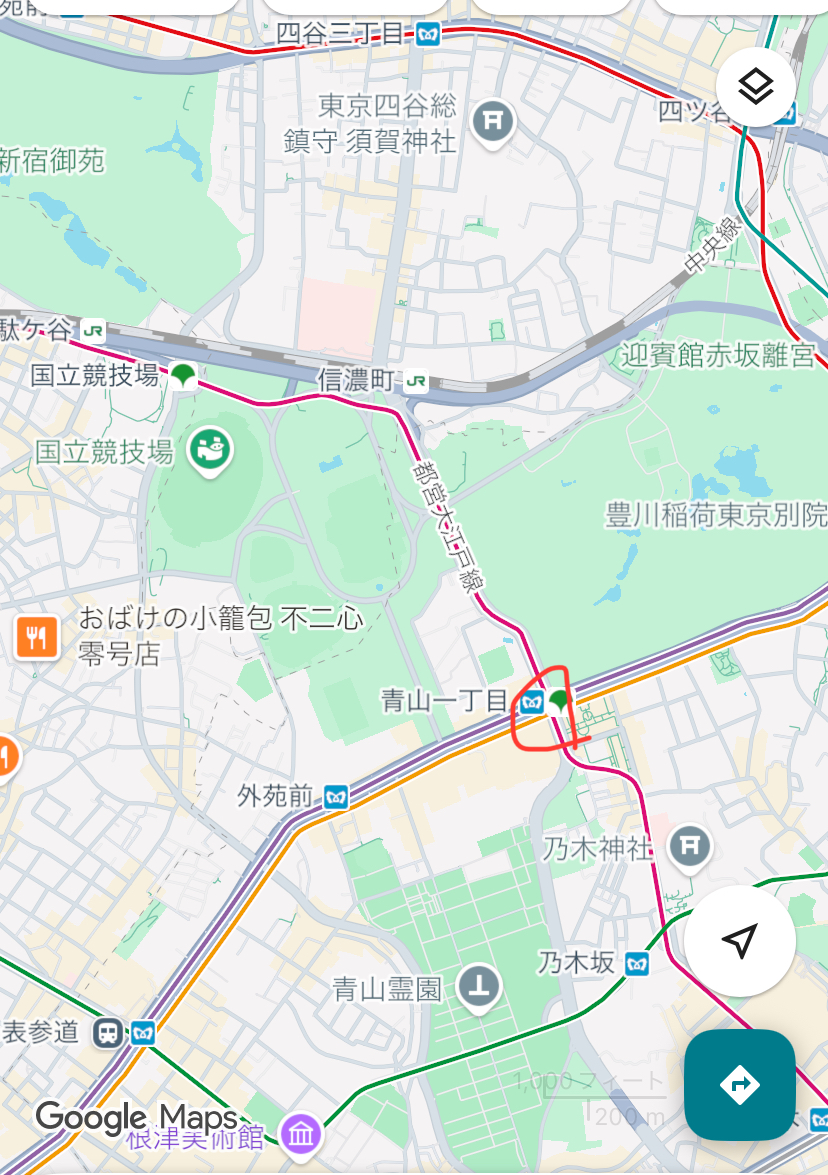This screenshot has height=1175, width=828.
Task: Open the directions button
Action: 739,1085
